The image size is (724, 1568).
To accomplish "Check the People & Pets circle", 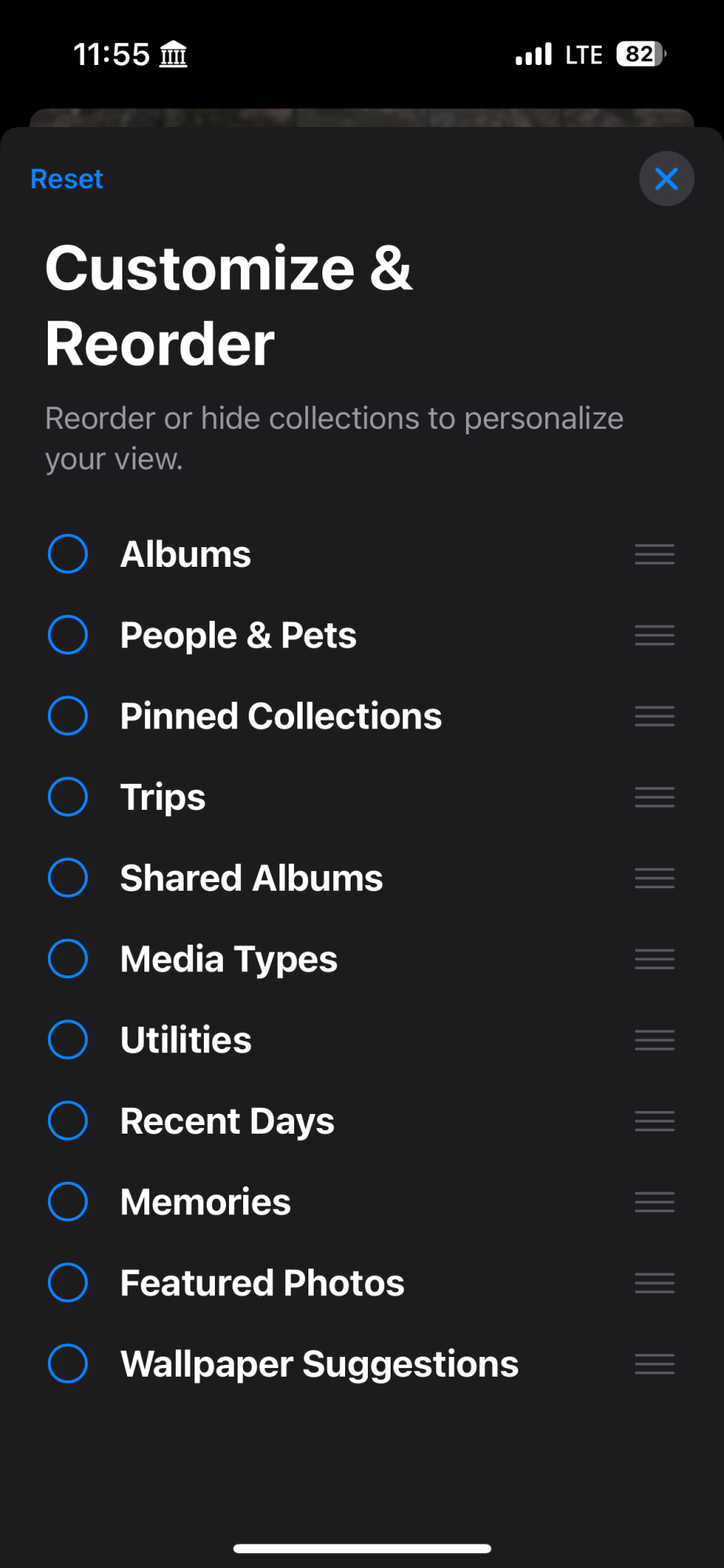I will coord(67,635).
